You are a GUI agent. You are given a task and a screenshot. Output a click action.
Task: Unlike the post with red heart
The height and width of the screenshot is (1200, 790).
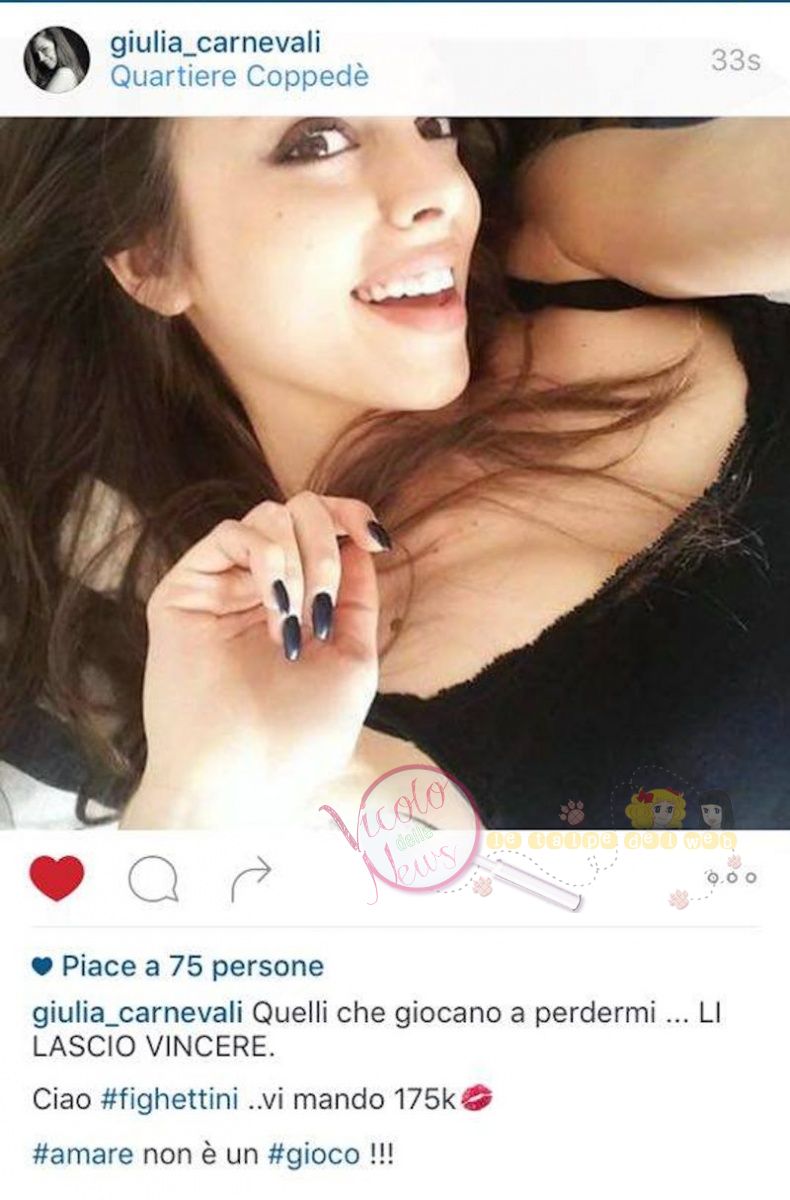[x=57, y=878]
